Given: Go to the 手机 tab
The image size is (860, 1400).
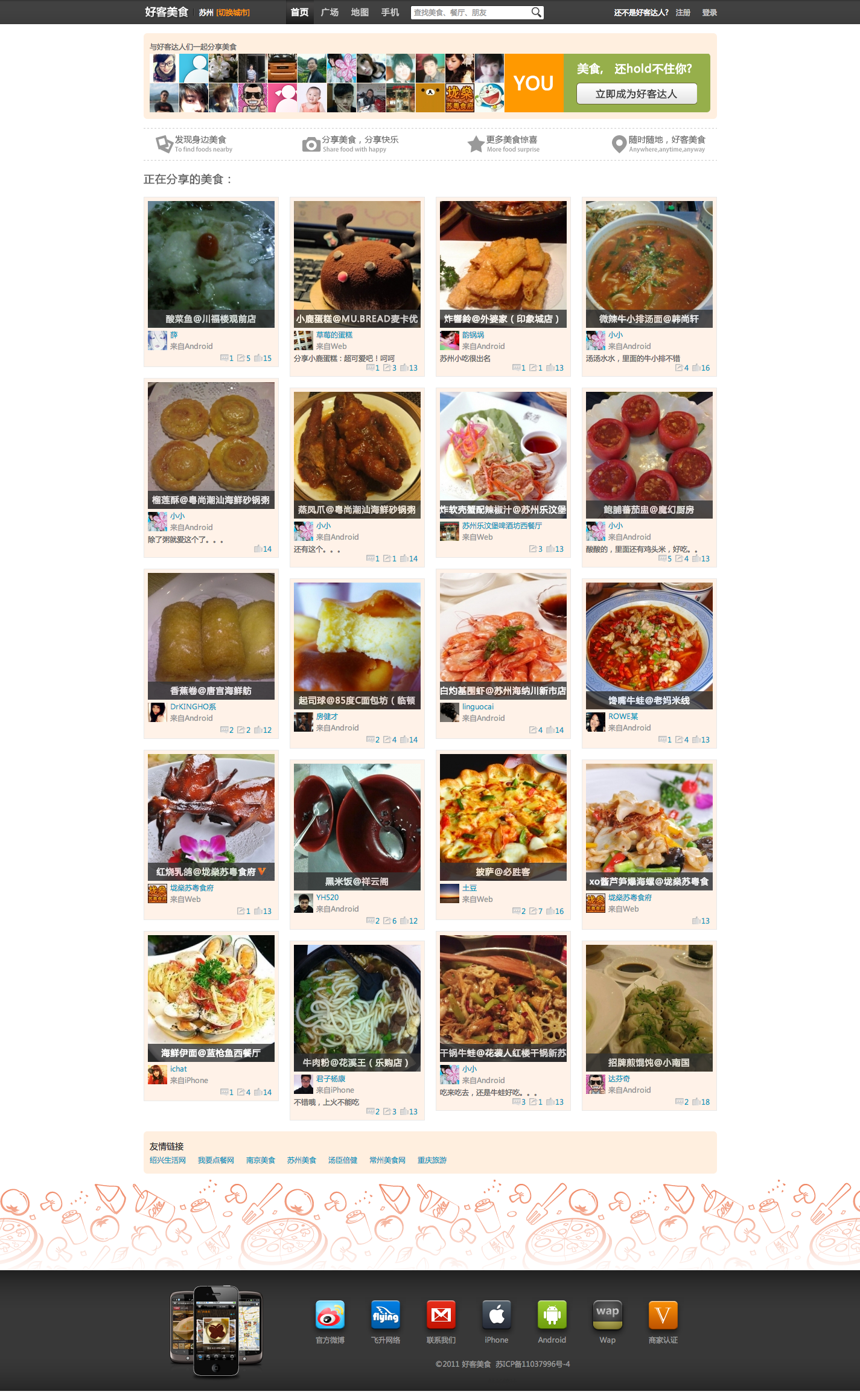Looking at the screenshot, I should 390,12.
